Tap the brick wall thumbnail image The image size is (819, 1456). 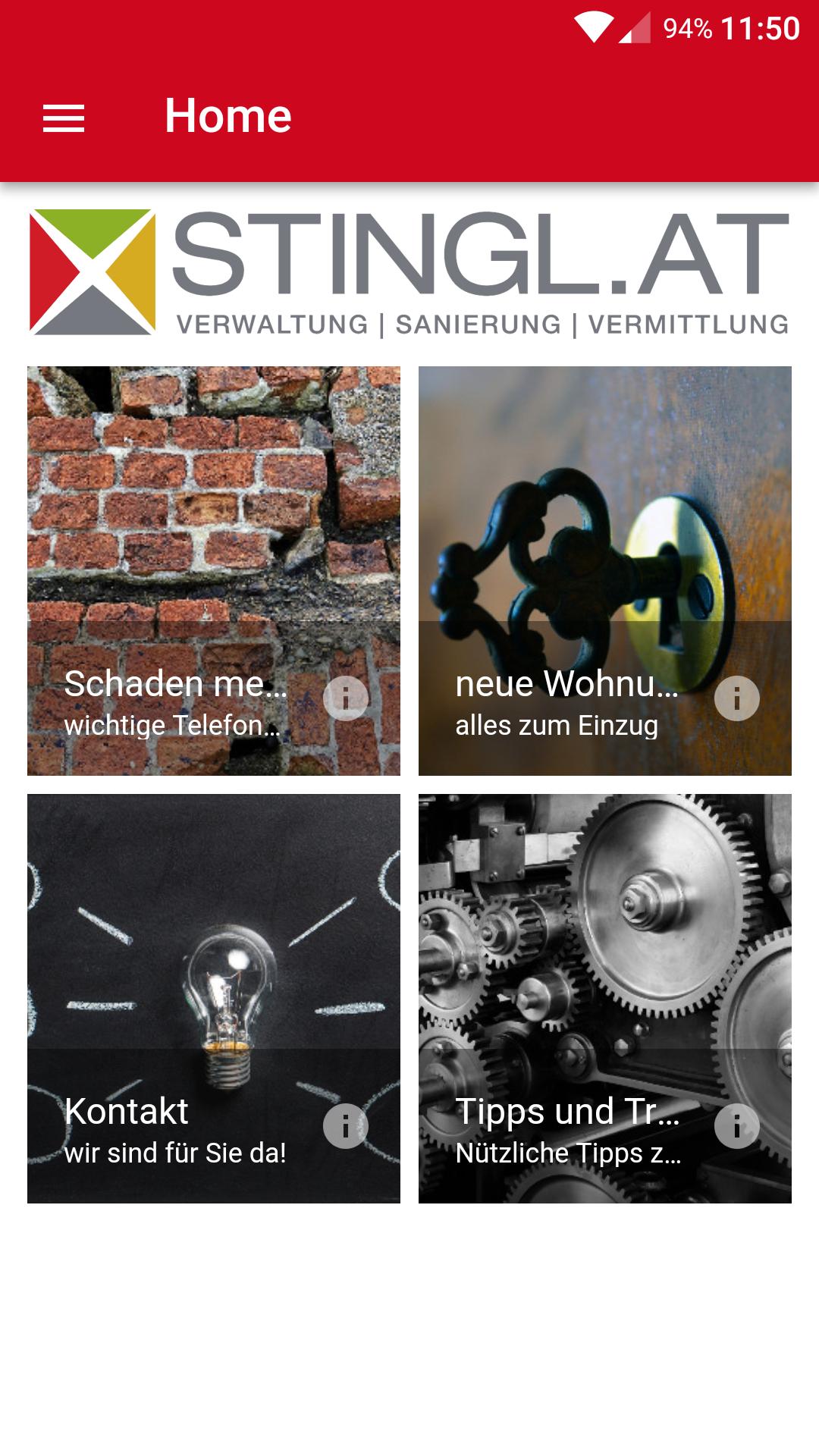[x=212, y=493]
